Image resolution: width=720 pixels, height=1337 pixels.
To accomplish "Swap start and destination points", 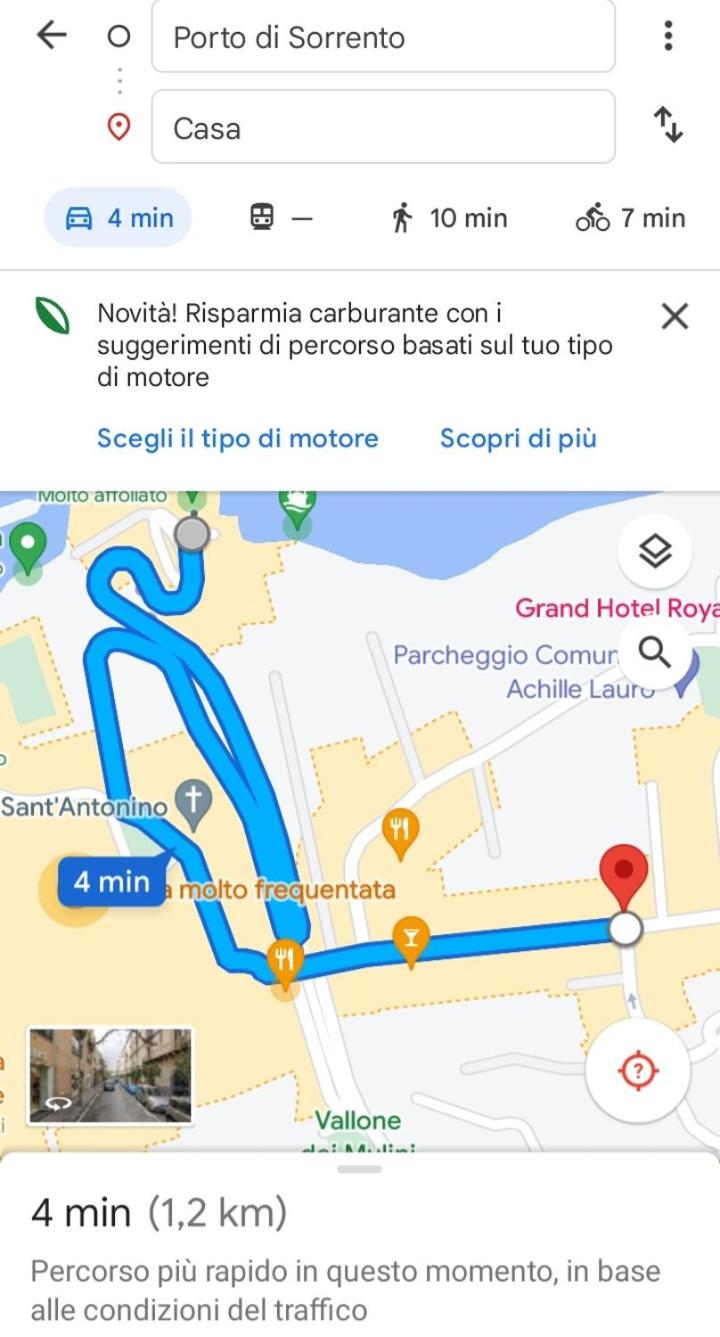I will coord(668,126).
